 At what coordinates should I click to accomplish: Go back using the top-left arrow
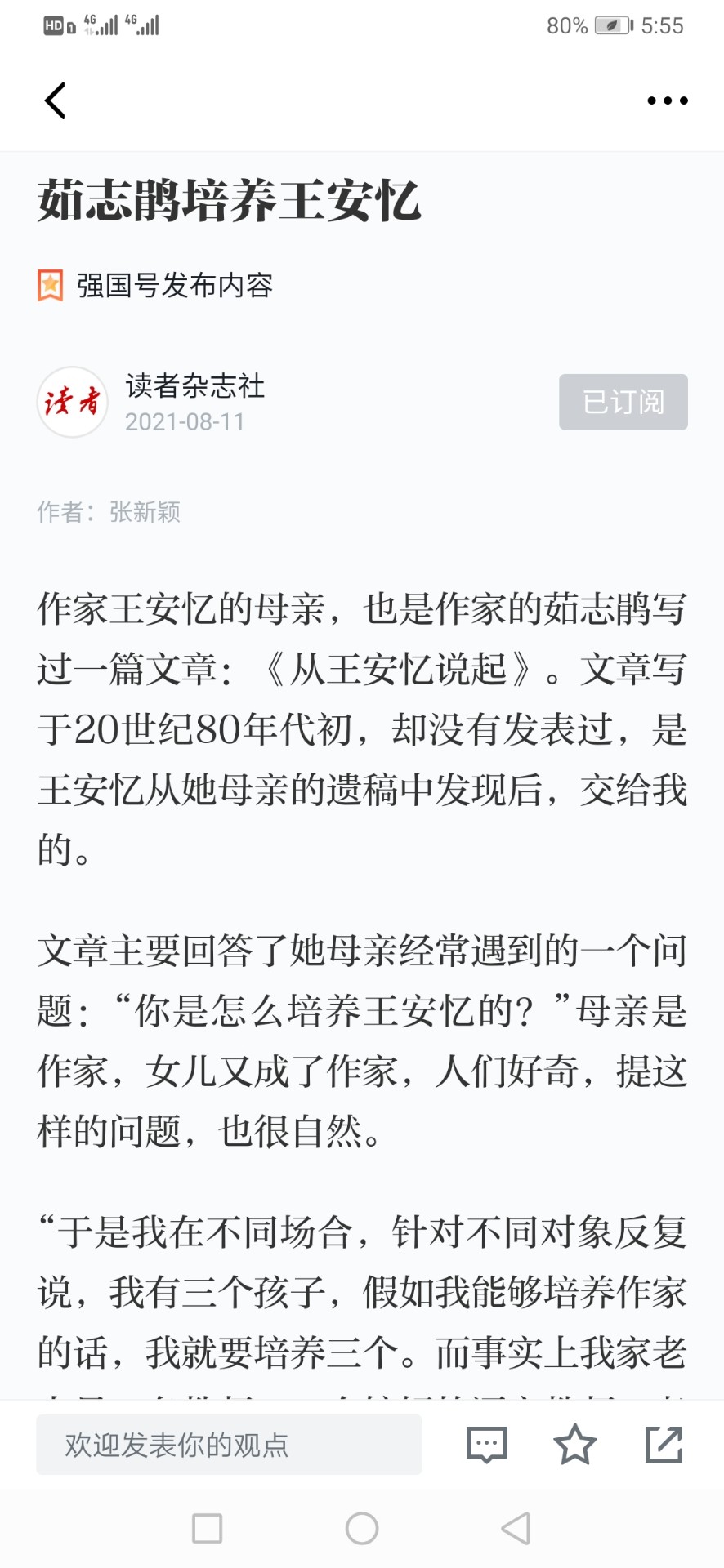[x=55, y=100]
